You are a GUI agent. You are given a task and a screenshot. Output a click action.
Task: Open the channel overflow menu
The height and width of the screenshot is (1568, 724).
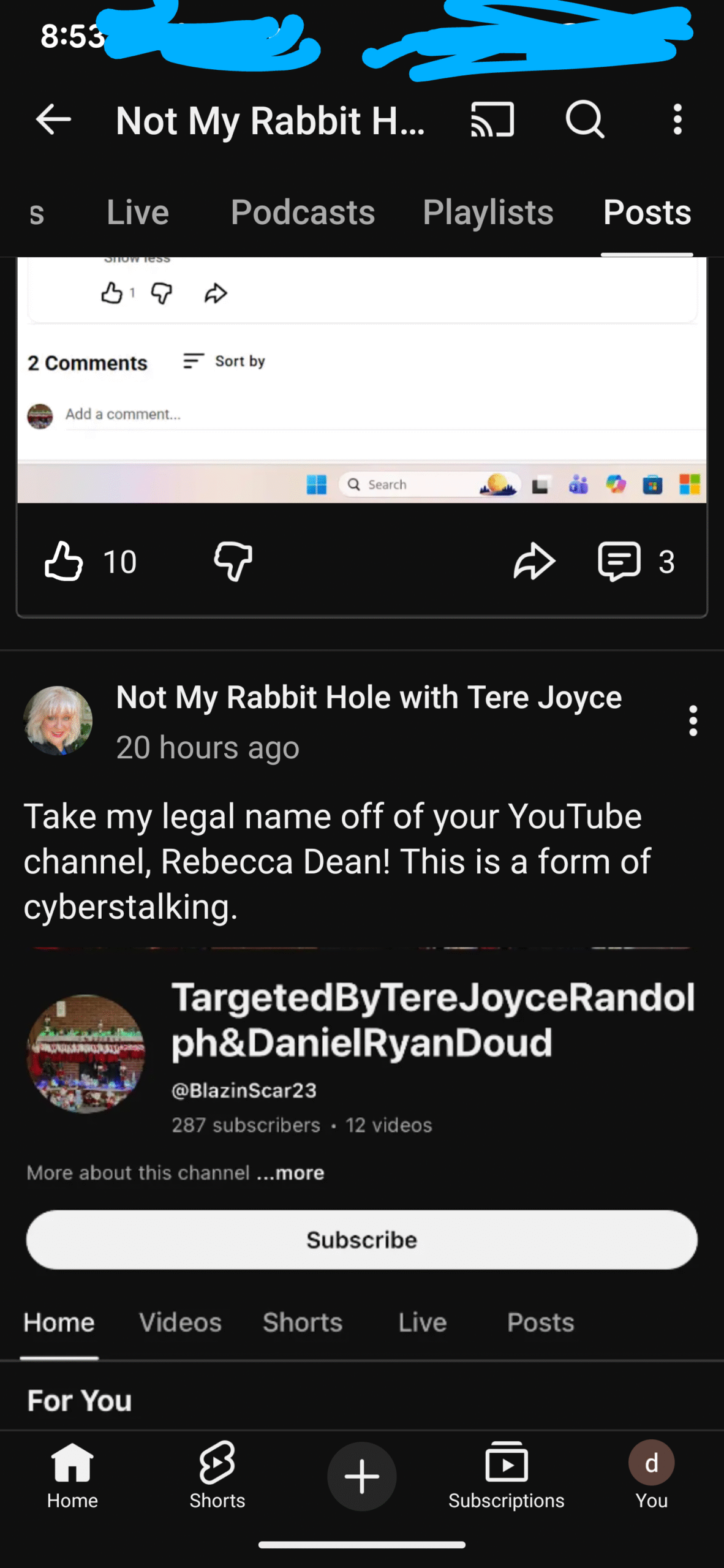click(x=677, y=119)
